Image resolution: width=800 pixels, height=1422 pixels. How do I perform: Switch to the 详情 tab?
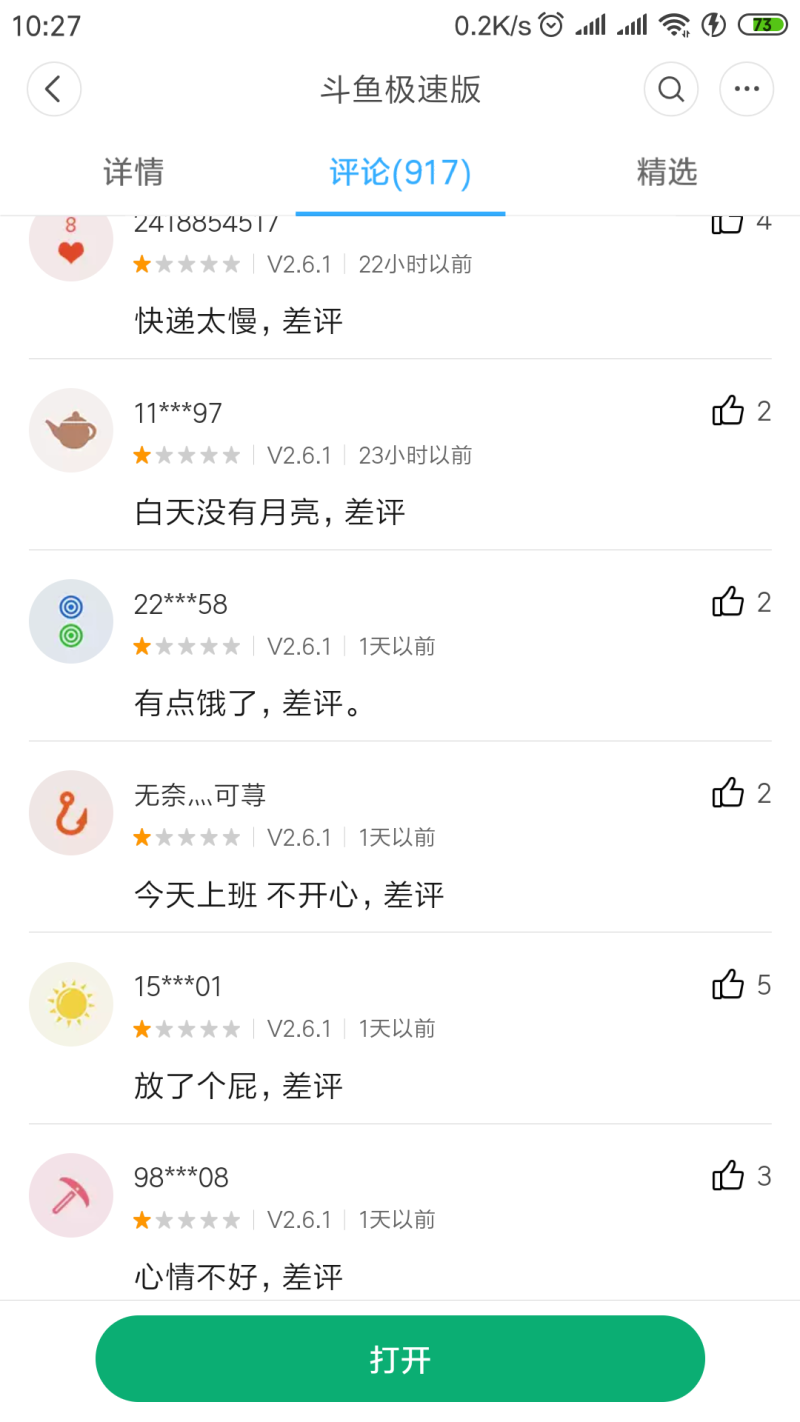point(133,173)
